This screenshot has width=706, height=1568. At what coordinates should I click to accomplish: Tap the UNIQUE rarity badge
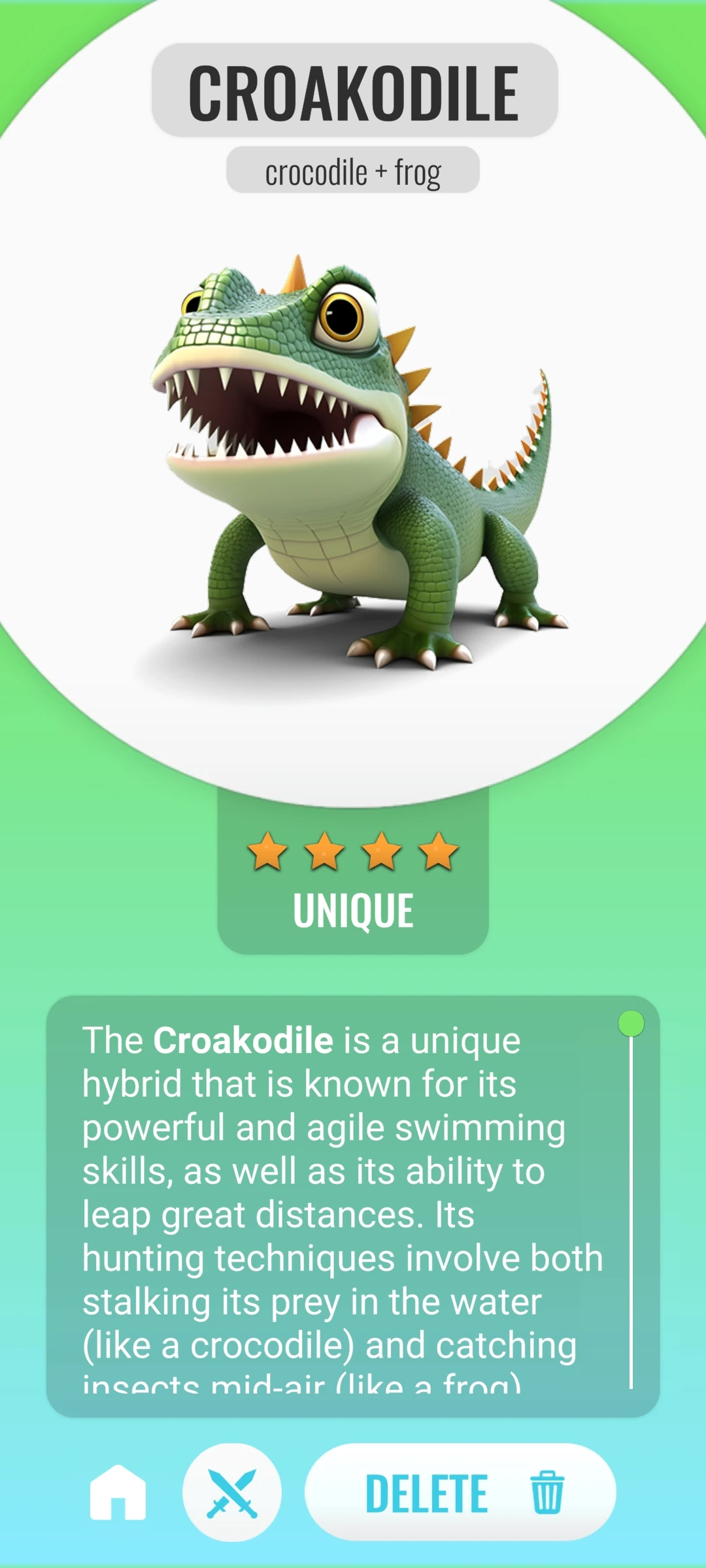pyautogui.click(x=353, y=908)
